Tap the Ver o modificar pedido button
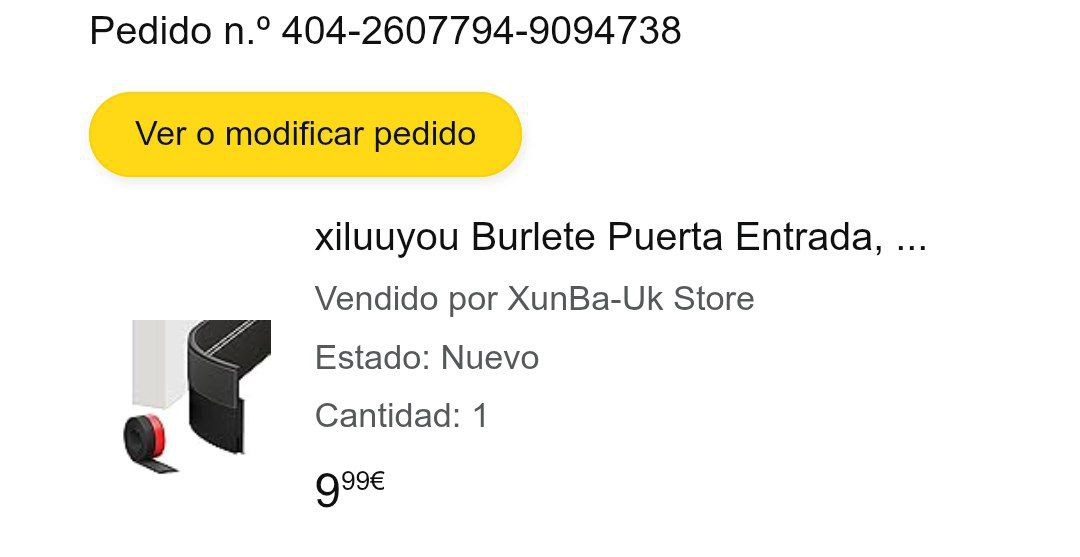Viewport: 1080px width, 557px height. (305, 134)
